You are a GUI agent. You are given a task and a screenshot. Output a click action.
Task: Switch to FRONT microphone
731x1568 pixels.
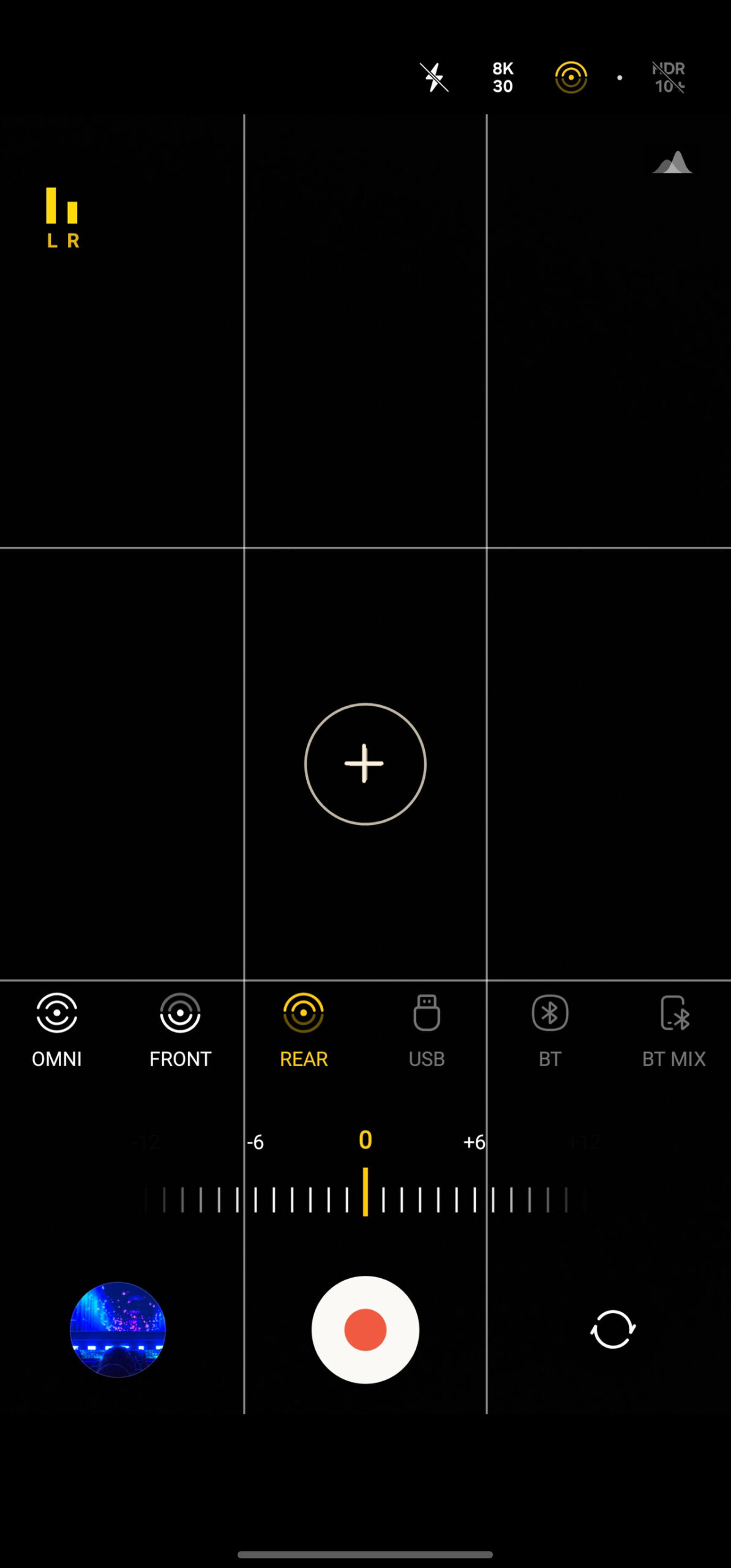[180, 1030]
